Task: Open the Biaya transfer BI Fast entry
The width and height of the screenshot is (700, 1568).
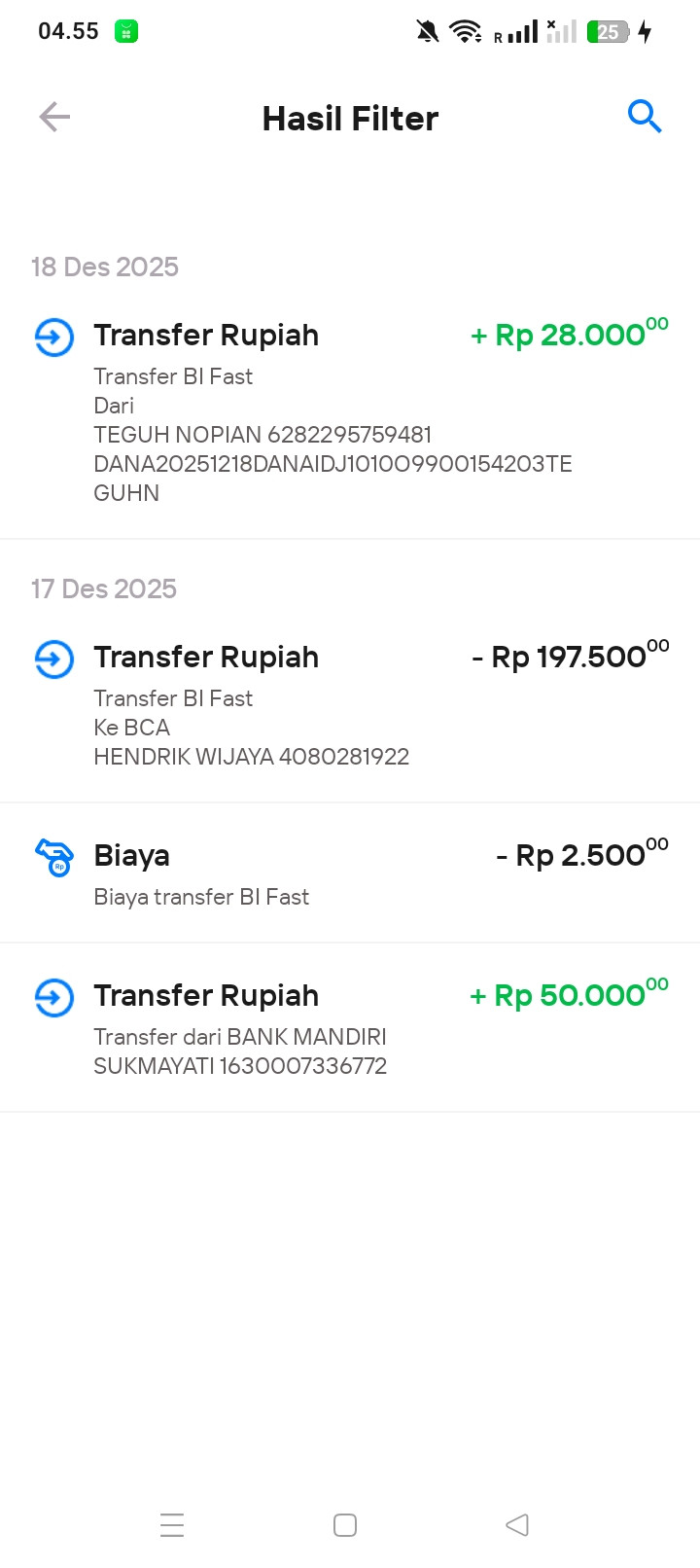Action: click(x=350, y=873)
